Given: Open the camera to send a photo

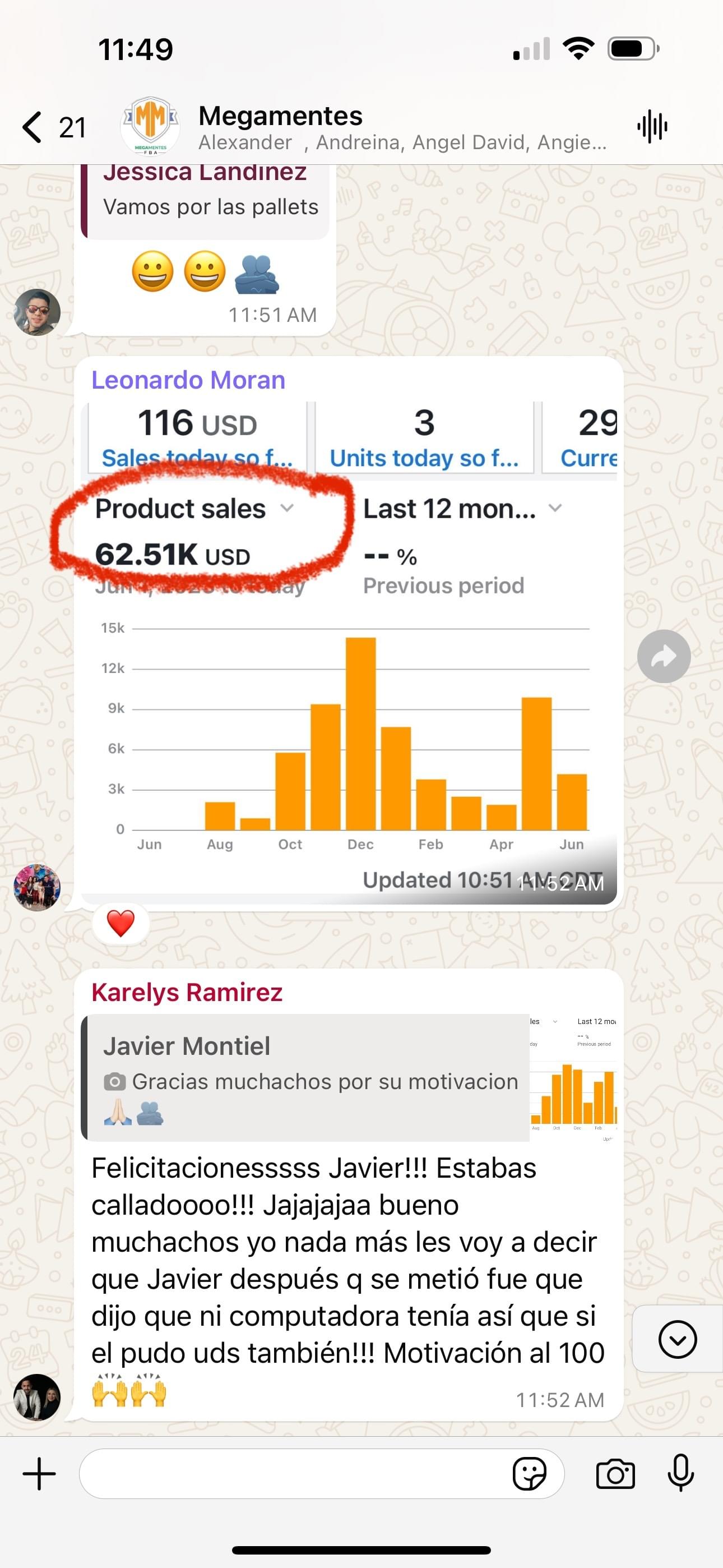Looking at the screenshot, I should pyautogui.click(x=615, y=1474).
